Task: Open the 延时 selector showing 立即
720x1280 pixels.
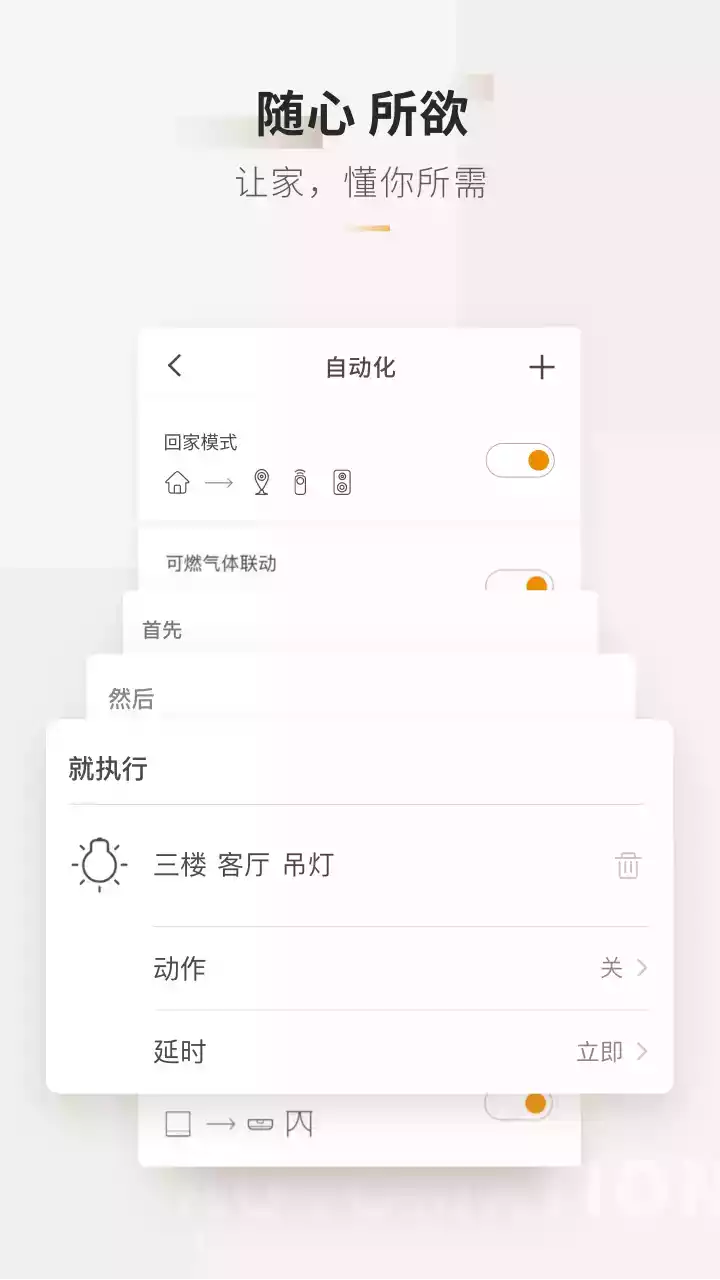Action: tap(400, 1051)
